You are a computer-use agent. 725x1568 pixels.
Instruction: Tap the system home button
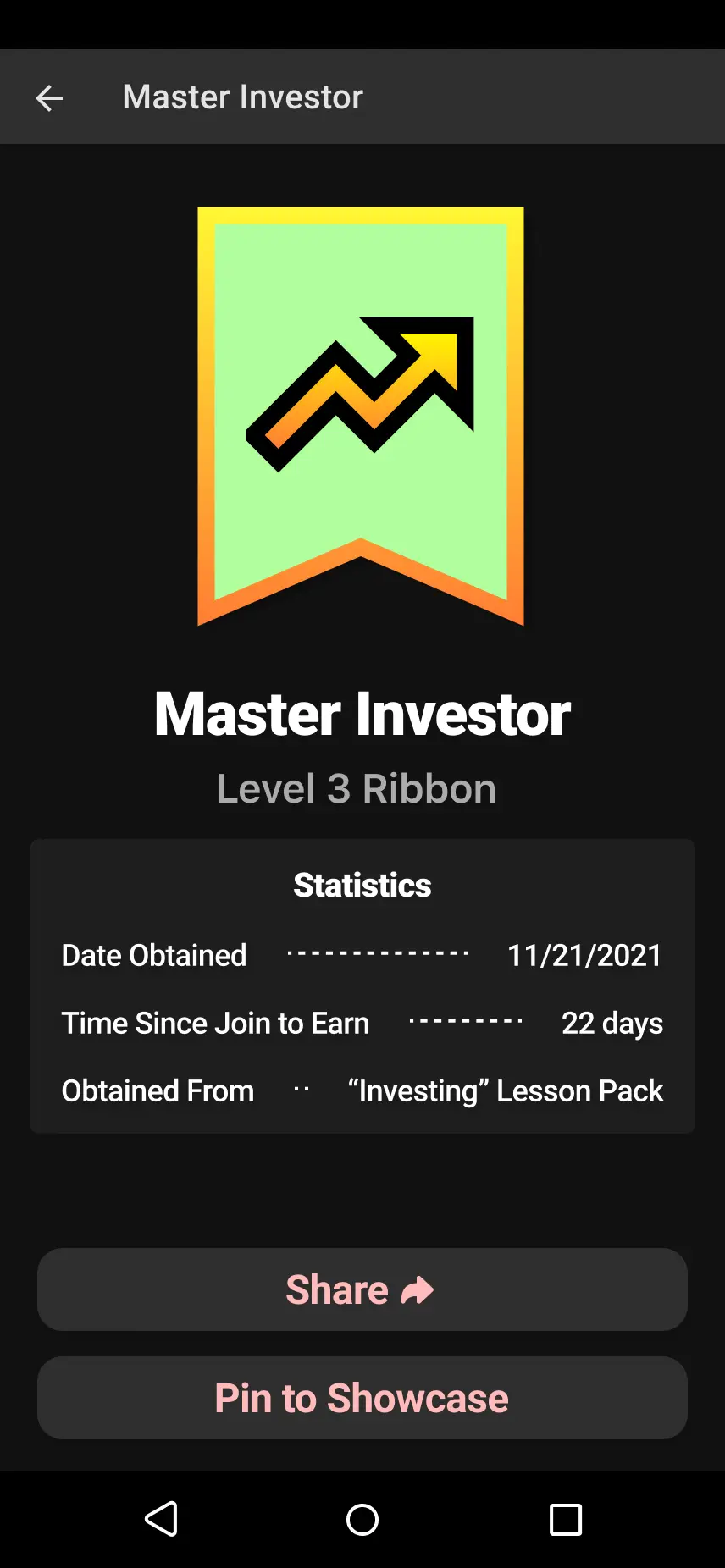click(362, 1520)
